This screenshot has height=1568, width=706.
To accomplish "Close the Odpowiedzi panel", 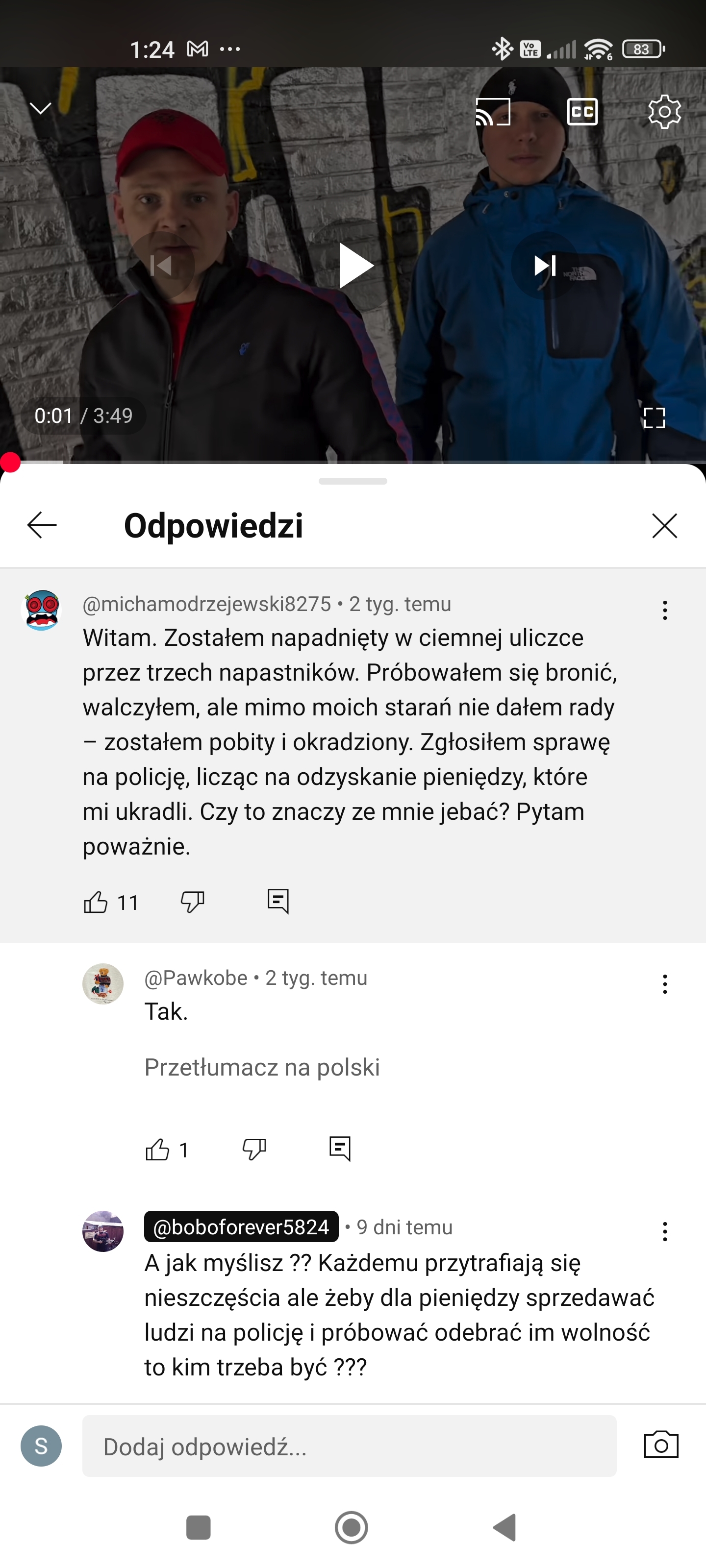I will (664, 525).
